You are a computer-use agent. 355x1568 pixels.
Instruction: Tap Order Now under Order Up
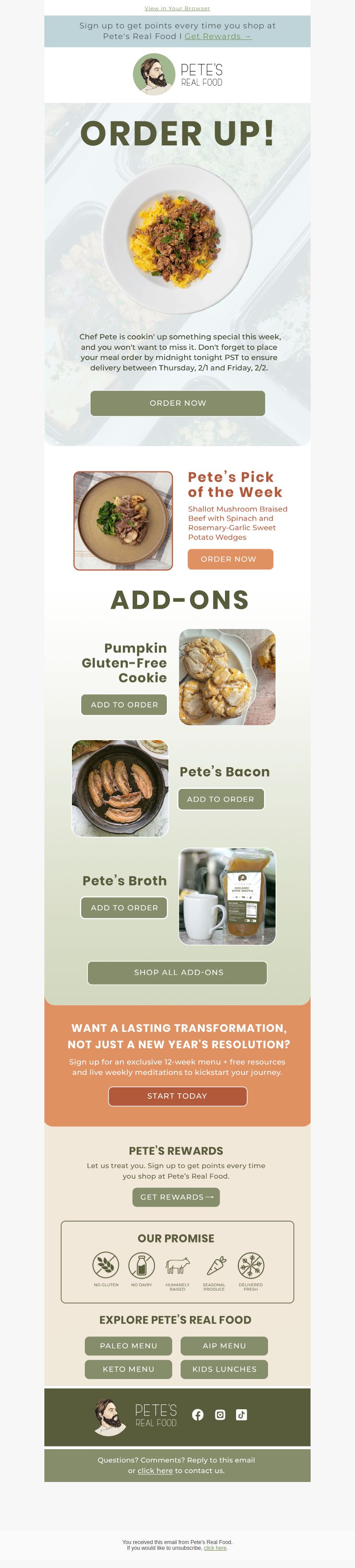[178, 403]
